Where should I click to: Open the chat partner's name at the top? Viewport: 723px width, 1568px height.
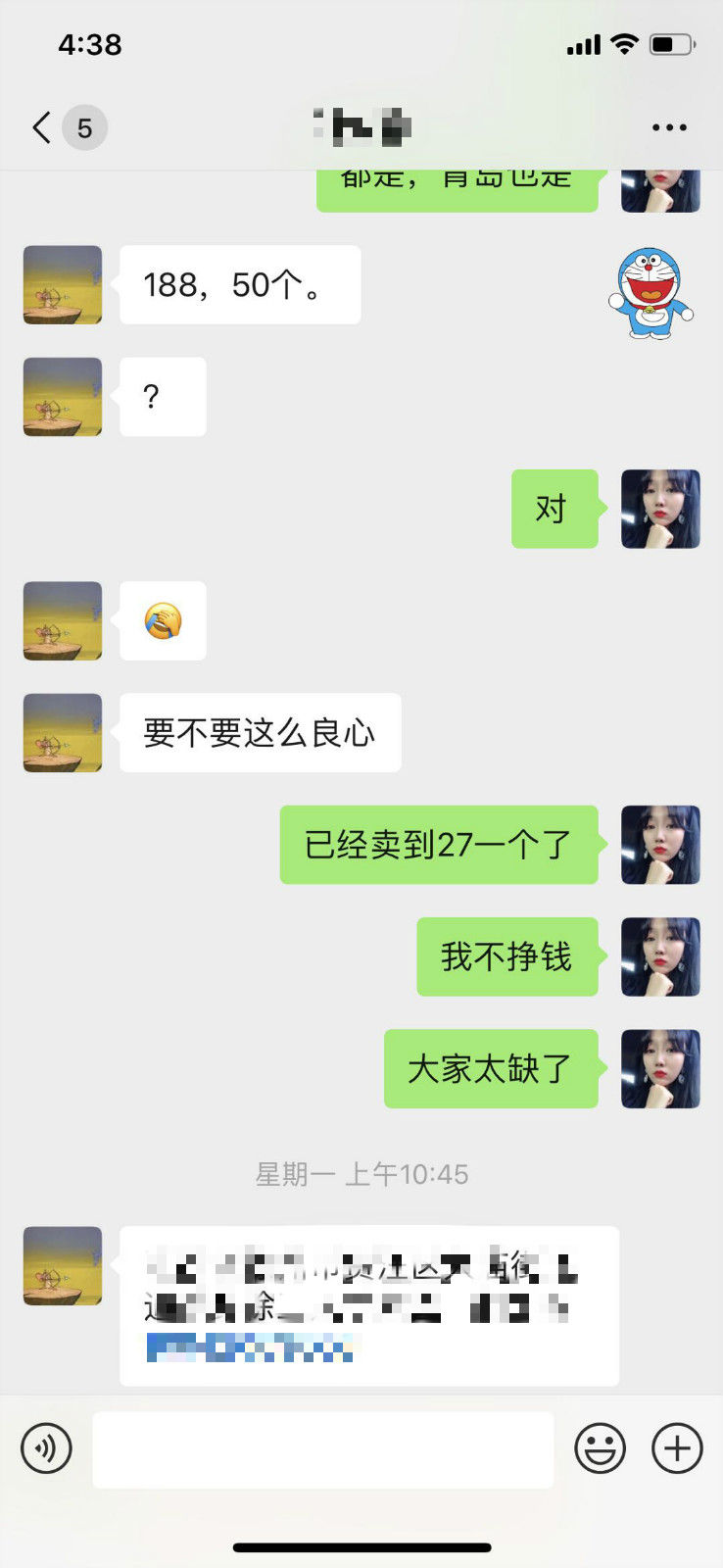coord(361,127)
